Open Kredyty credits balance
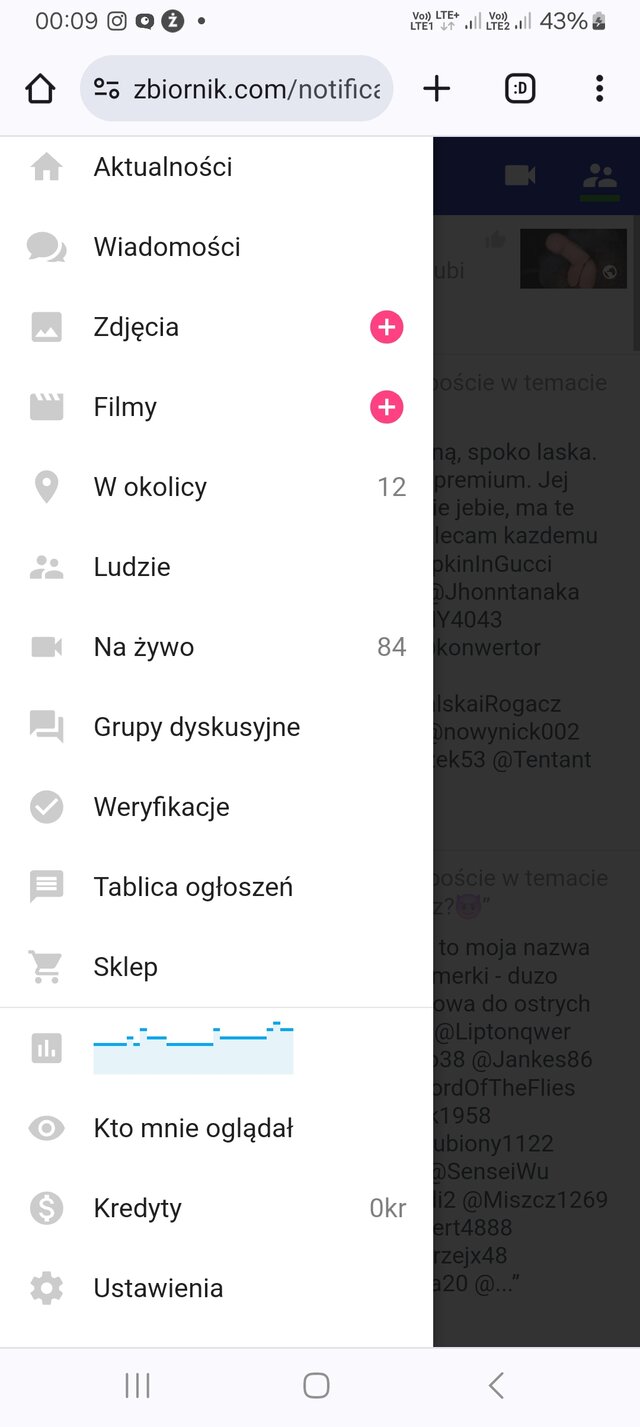The width and height of the screenshot is (640, 1427). pyautogui.click(x=138, y=1208)
